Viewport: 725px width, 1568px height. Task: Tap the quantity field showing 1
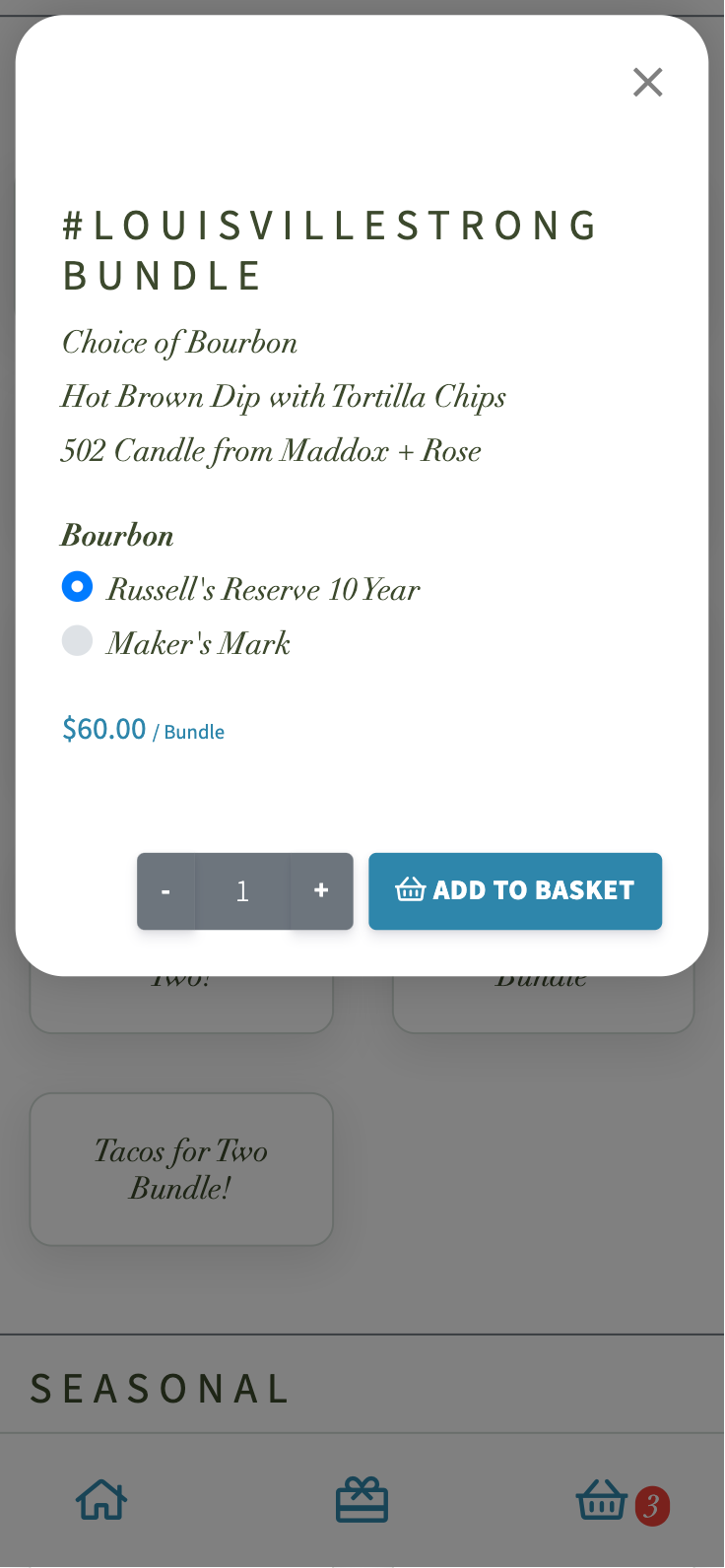(x=242, y=891)
